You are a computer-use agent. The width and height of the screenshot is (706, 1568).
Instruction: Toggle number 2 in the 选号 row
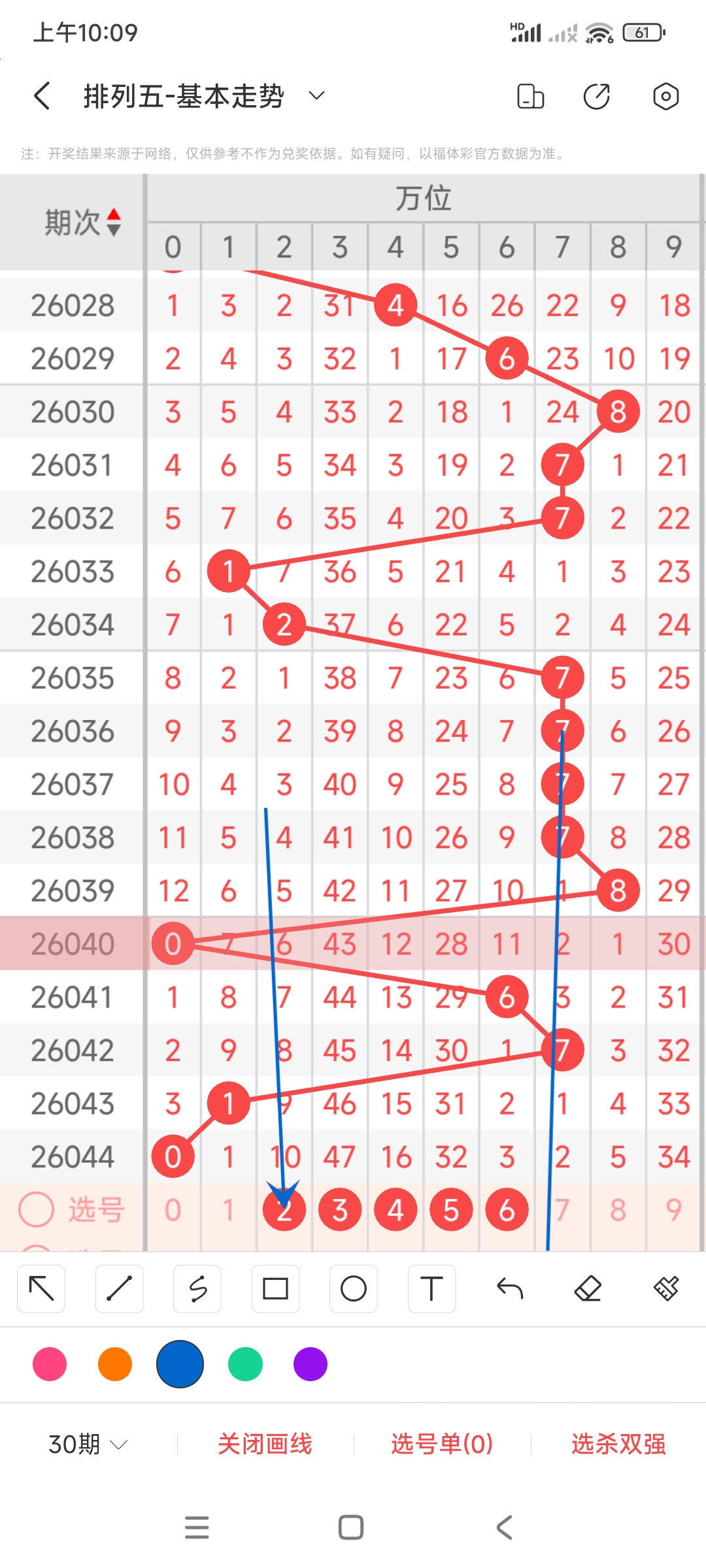[284, 1209]
